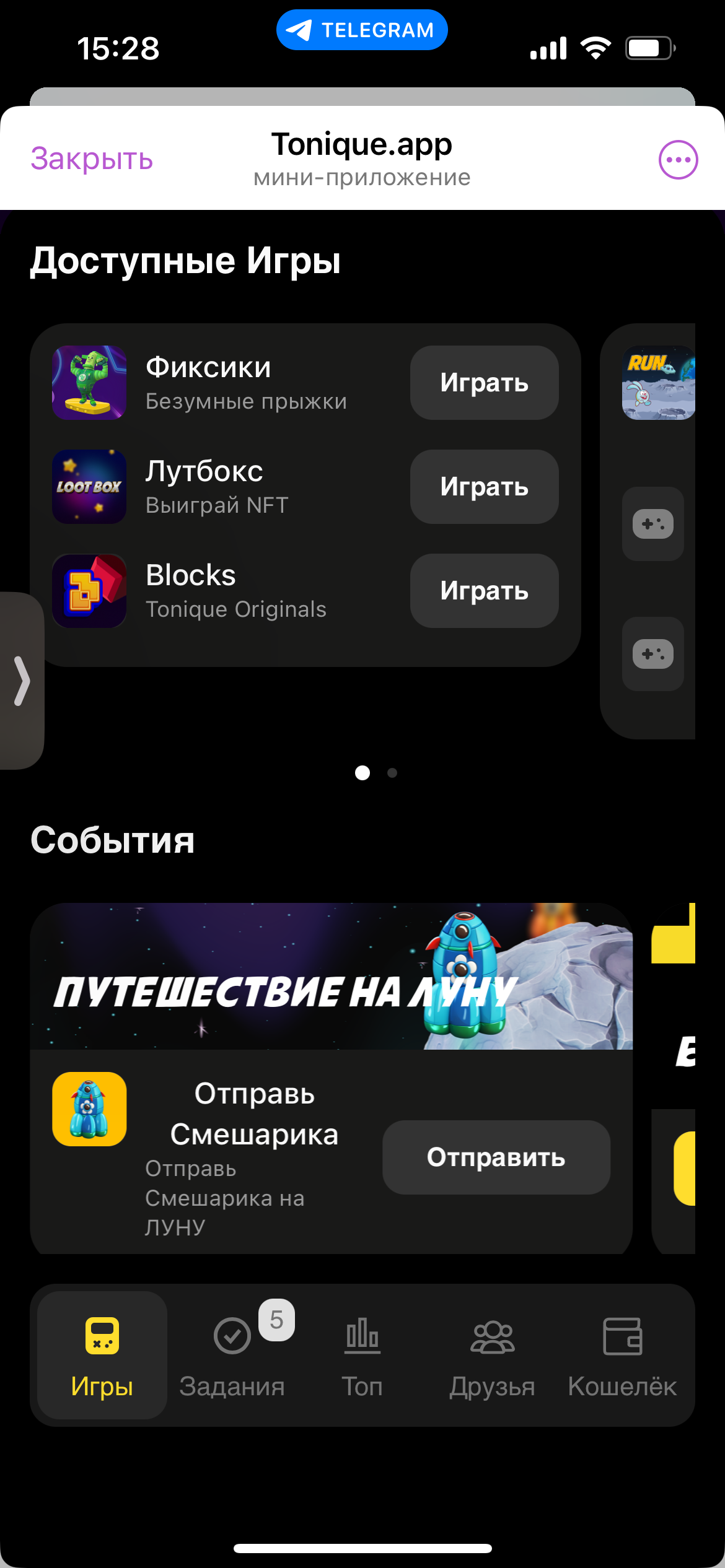The image size is (725, 1568).
Task: Tap the Путешествие на Луну event banner
Action: tap(333, 985)
